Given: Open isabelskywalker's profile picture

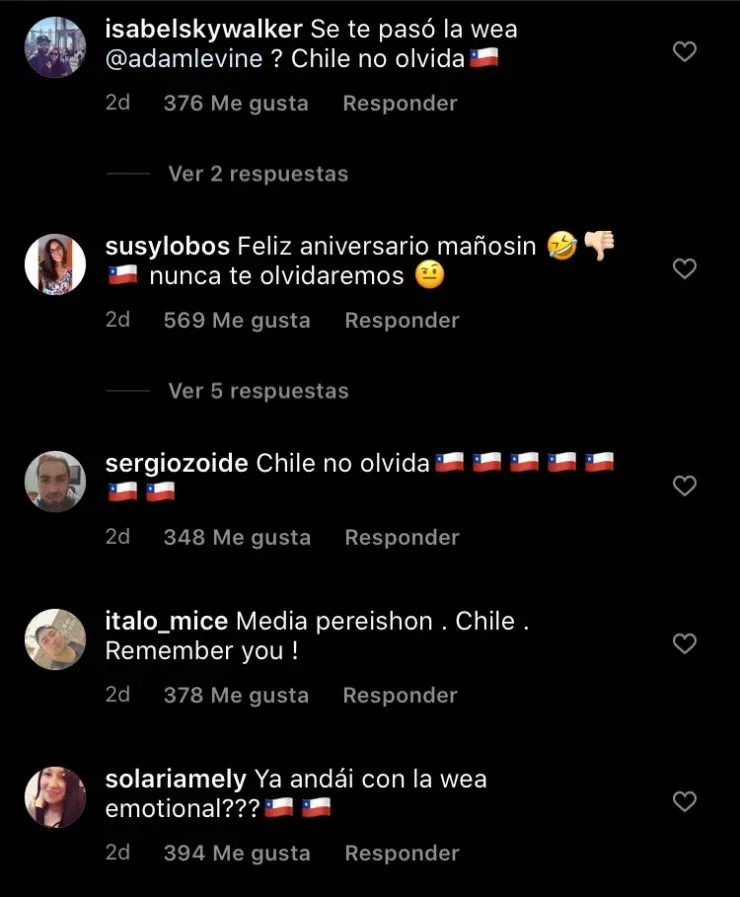Looking at the screenshot, I should click(x=55, y=47).
